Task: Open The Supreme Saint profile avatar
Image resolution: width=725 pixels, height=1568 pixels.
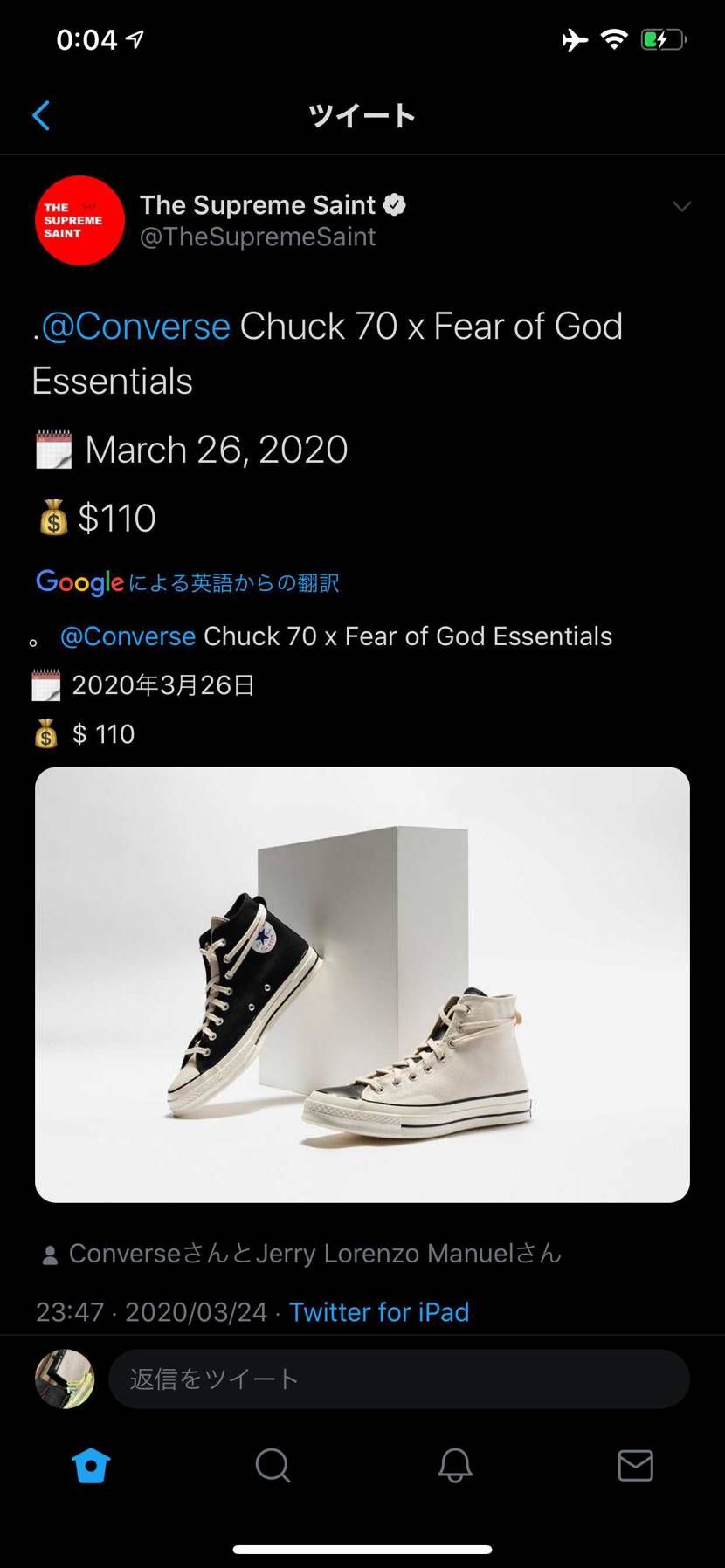Action: (79, 221)
